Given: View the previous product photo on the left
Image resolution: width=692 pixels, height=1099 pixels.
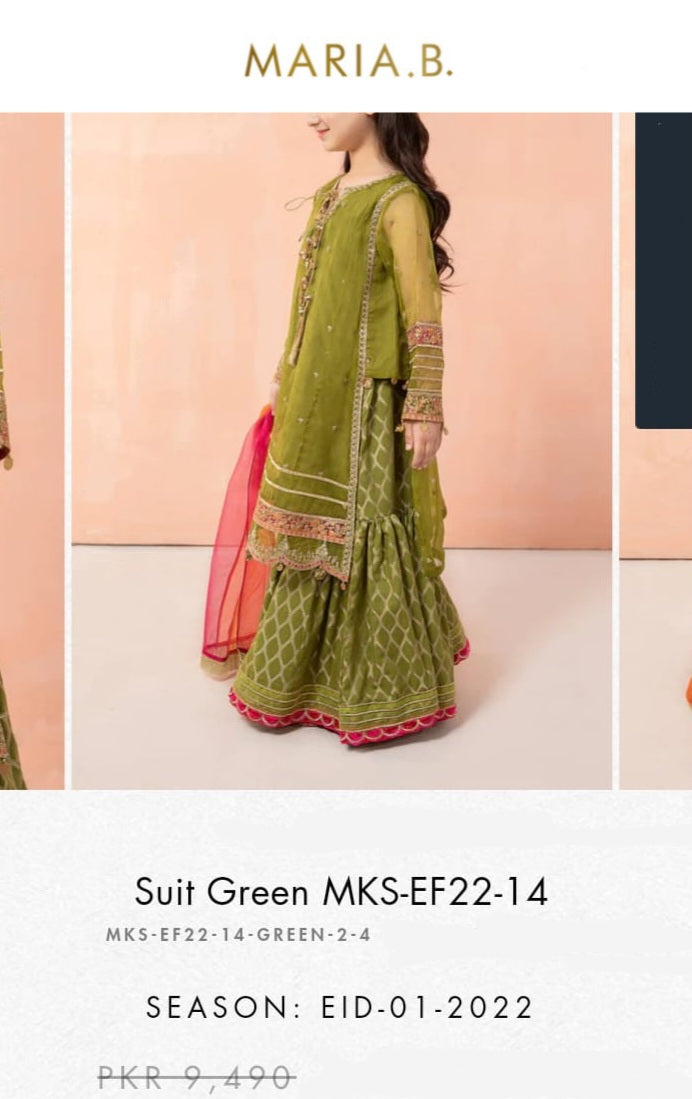Looking at the screenshot, I should (x=31, y=450).
